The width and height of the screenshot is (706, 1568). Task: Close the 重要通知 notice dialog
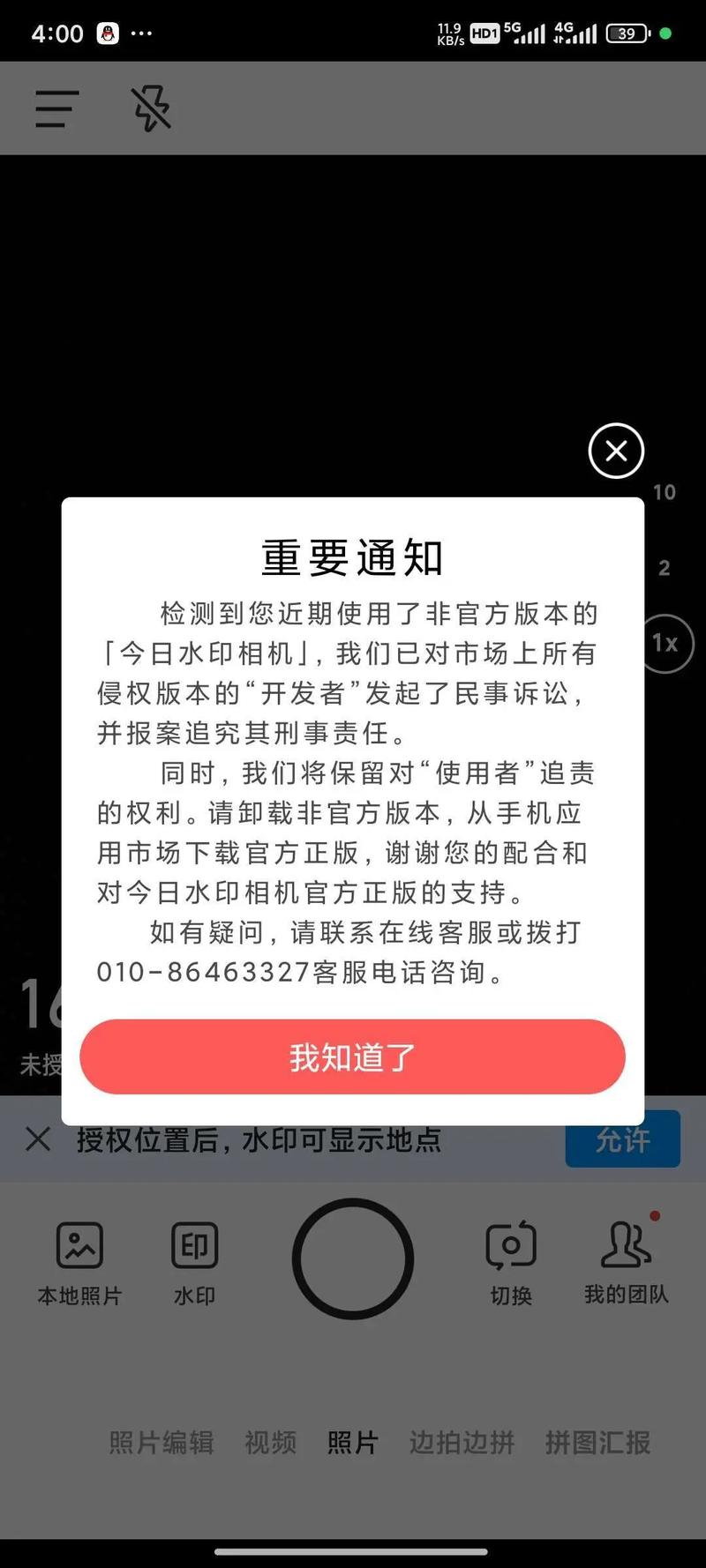(x=616, y=451)
